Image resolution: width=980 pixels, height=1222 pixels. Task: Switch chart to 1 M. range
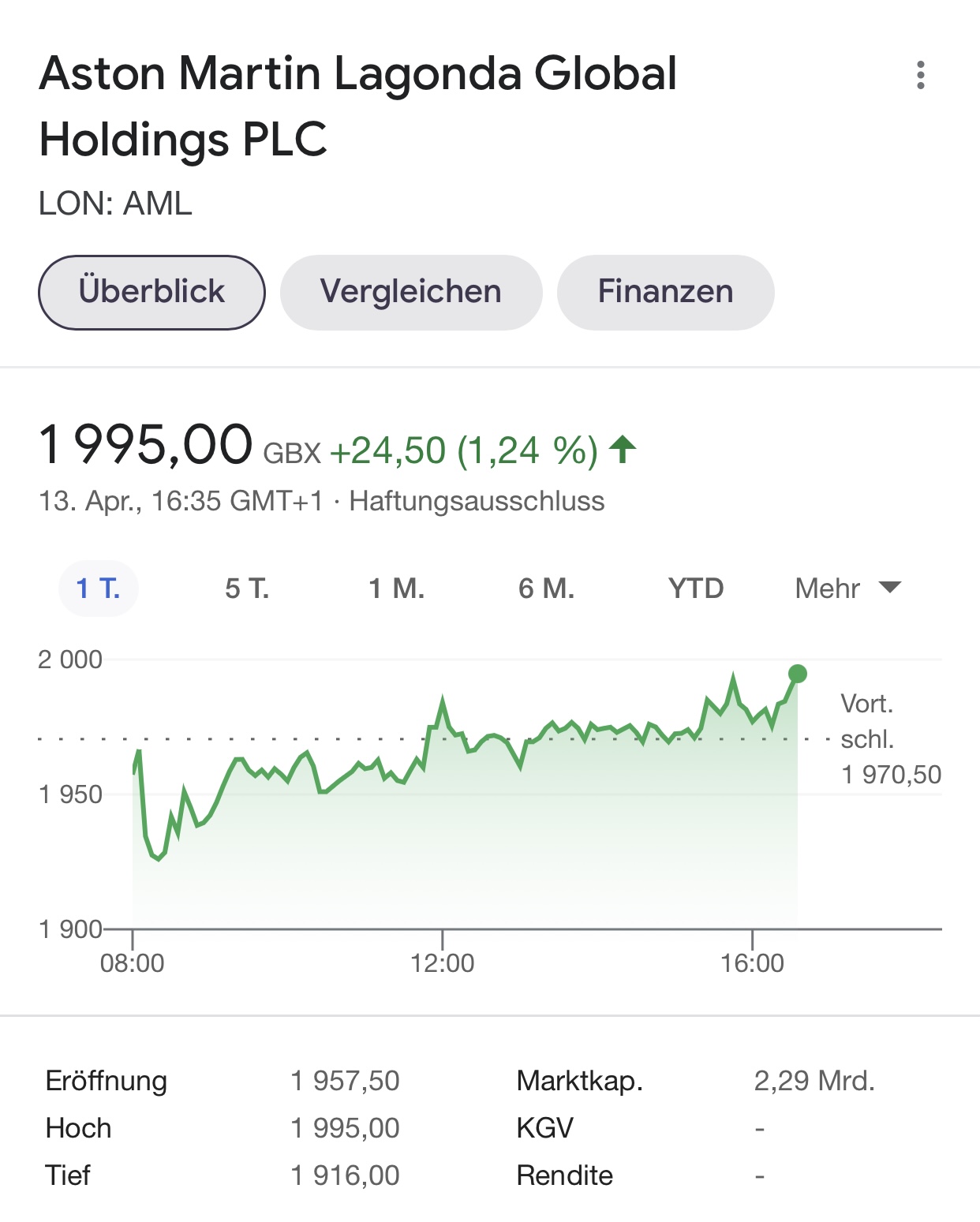click(397, 589)
